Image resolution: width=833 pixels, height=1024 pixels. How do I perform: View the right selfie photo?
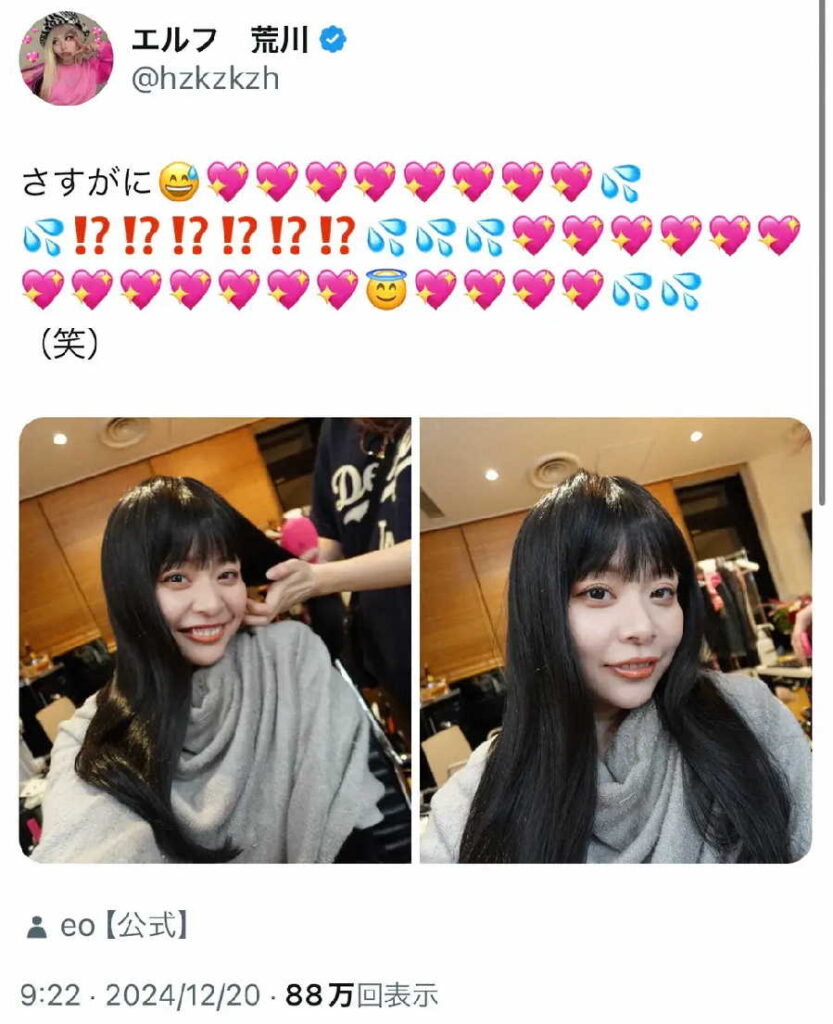point(615,640)
